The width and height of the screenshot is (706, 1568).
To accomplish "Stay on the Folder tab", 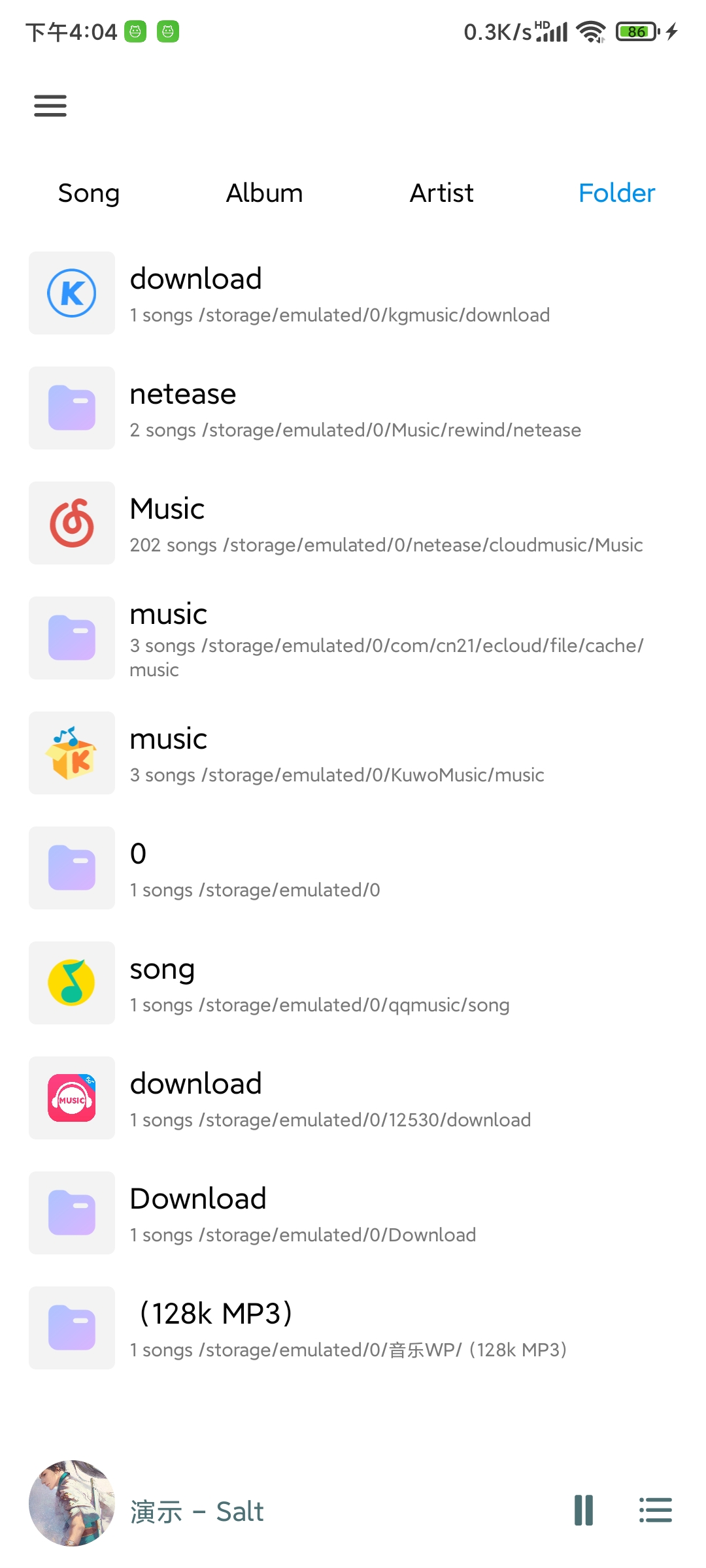I will [x=616, y=193].
